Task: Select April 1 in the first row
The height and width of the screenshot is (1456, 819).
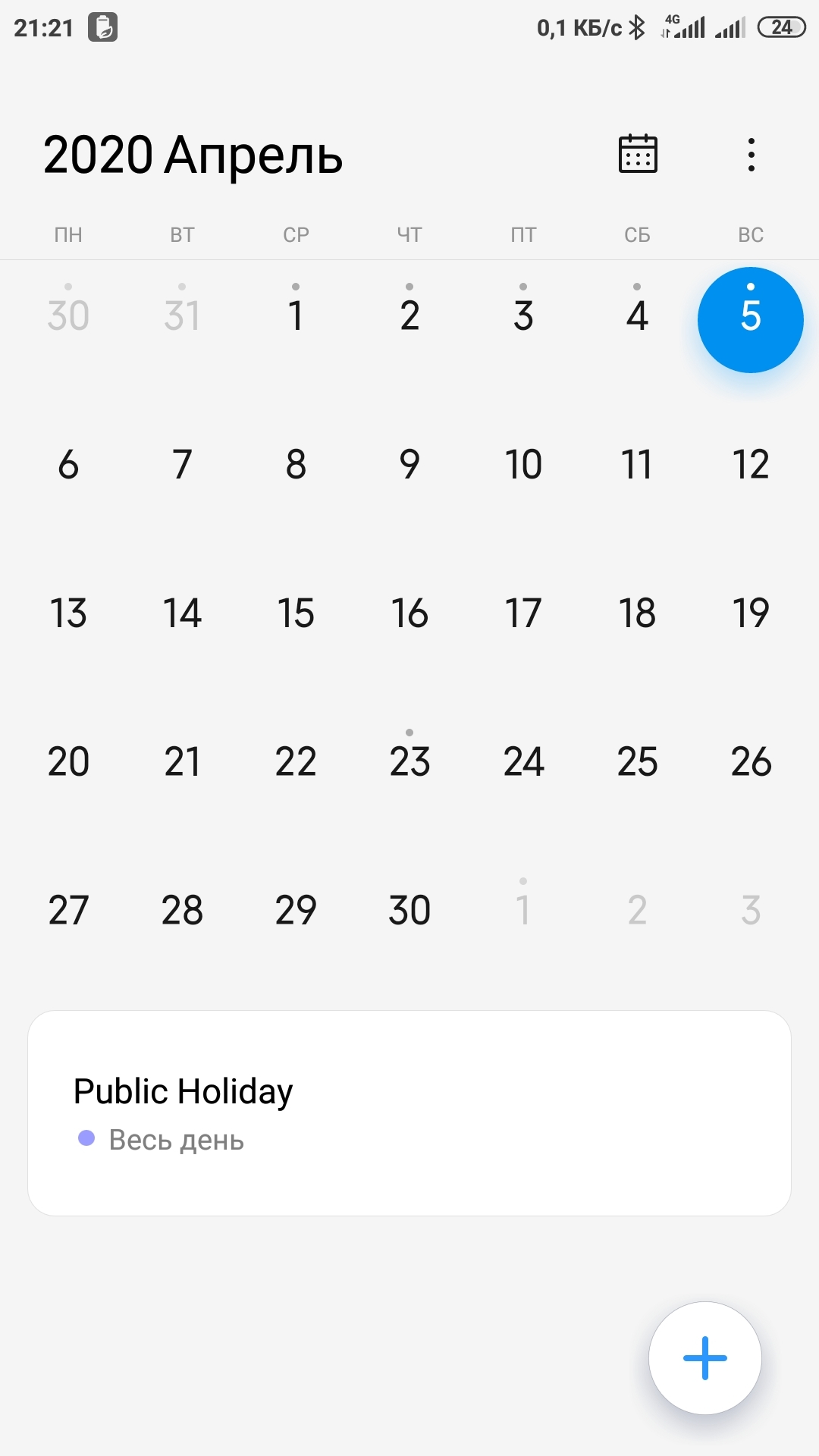Action: point(296,315)
